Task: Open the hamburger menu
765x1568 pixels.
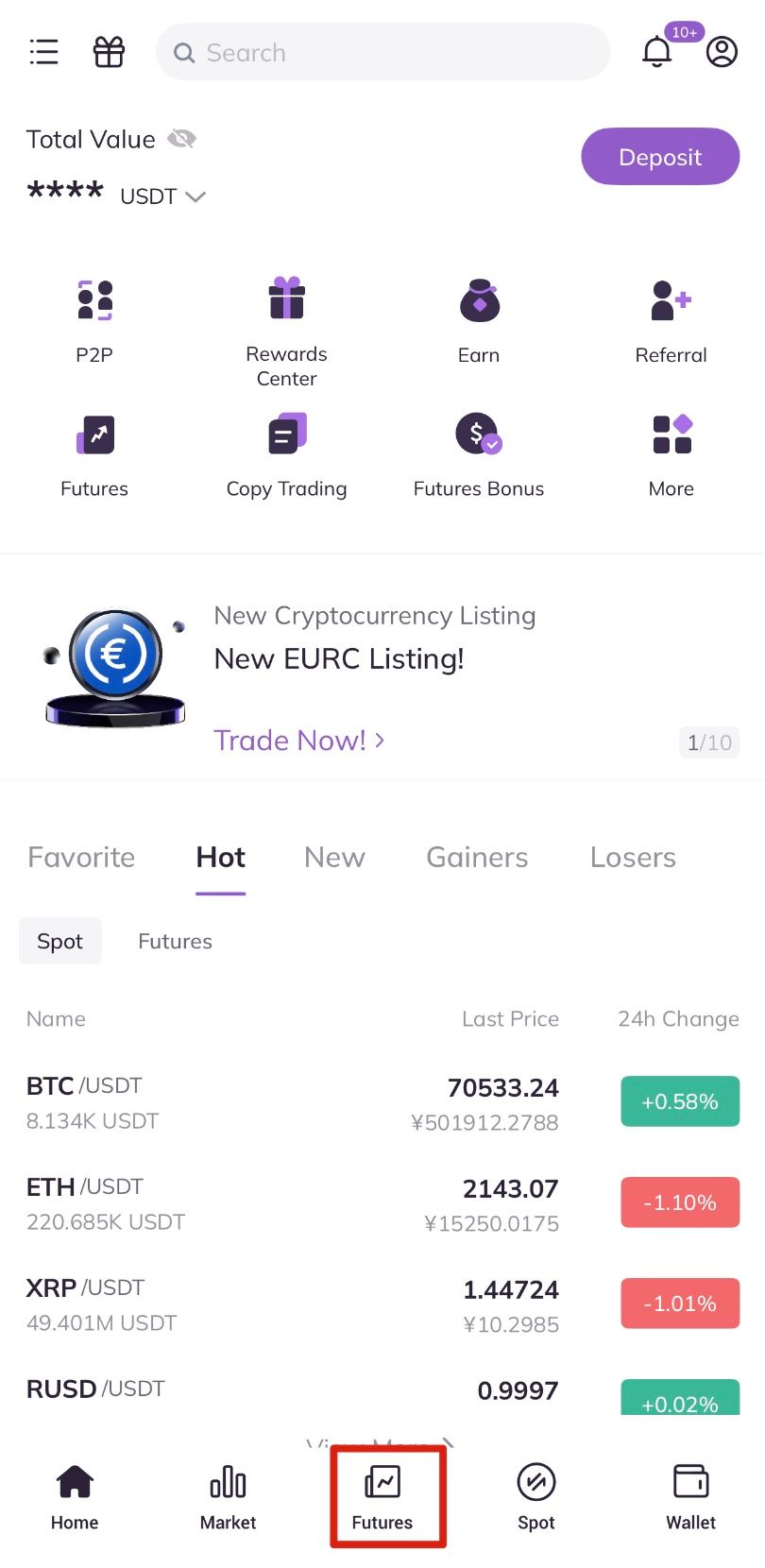Action: 43,52
